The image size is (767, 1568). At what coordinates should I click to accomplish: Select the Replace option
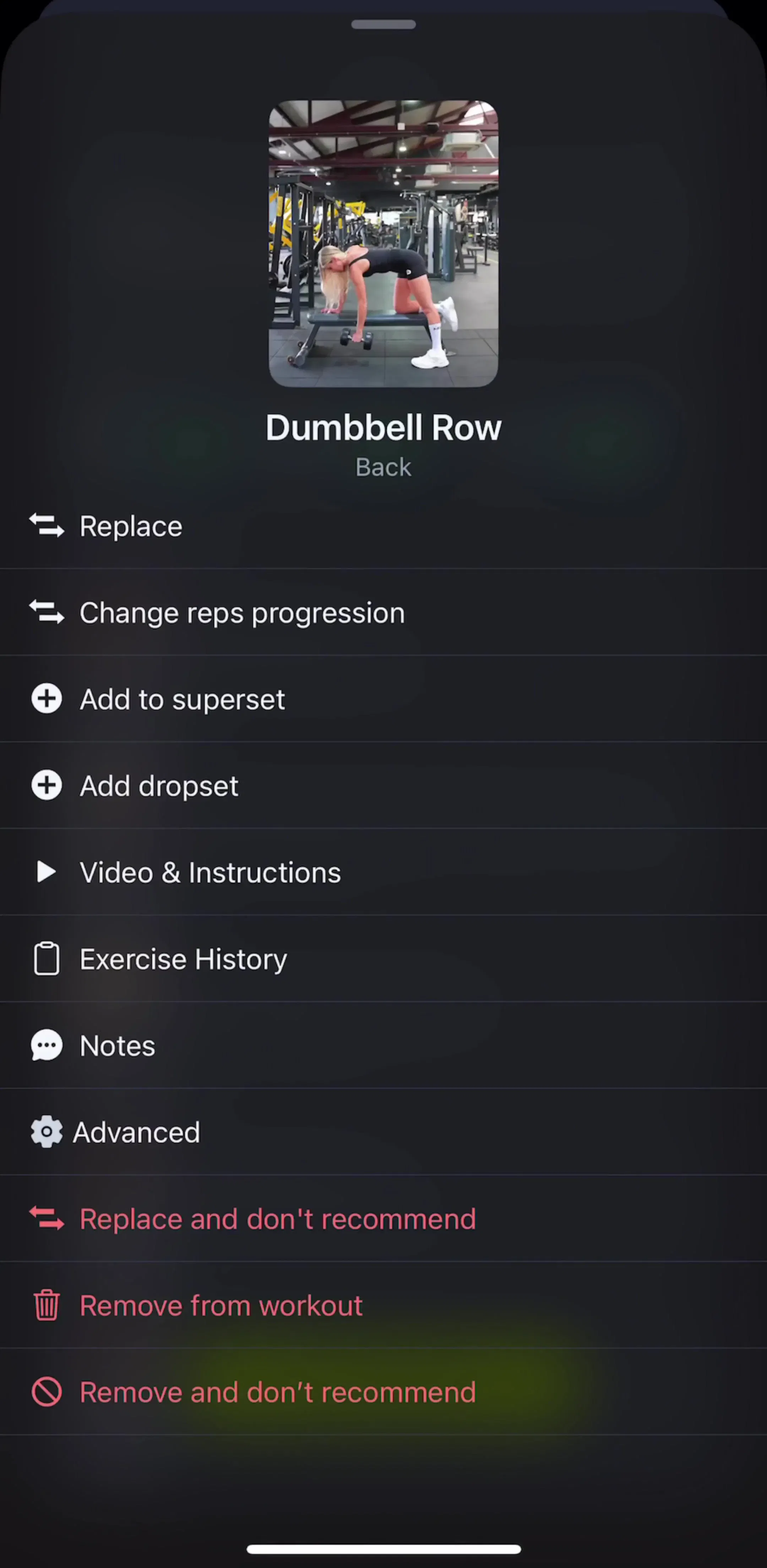click(383, 526)
